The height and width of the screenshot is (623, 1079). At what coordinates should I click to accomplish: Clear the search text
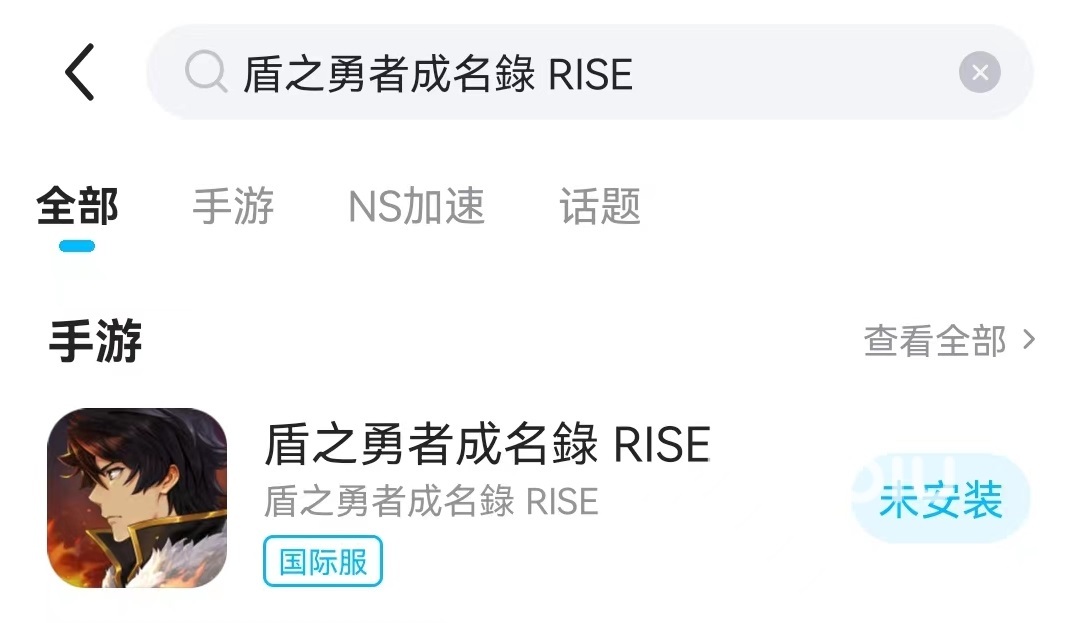point(979,72)
